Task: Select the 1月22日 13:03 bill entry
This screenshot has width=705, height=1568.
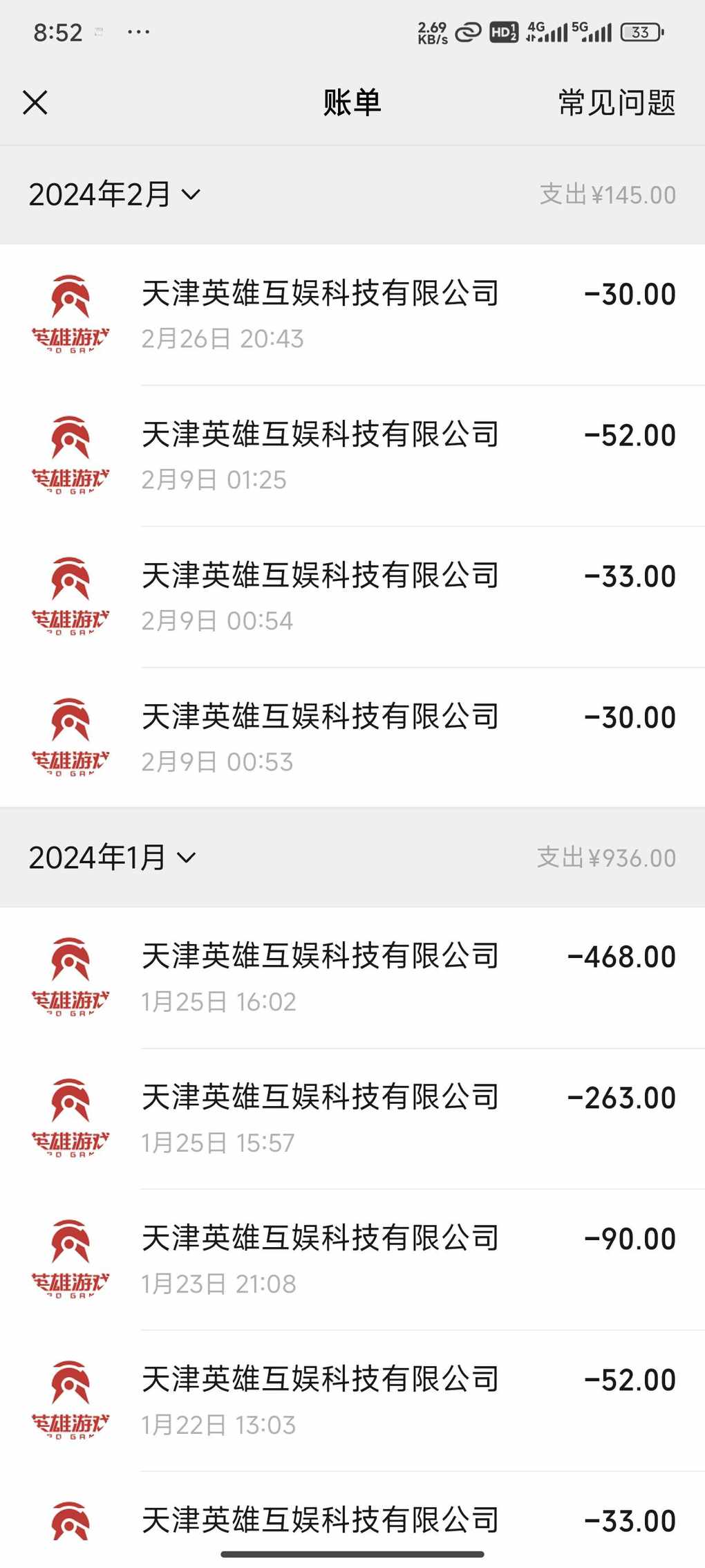Action: [x=352, y=1401]
